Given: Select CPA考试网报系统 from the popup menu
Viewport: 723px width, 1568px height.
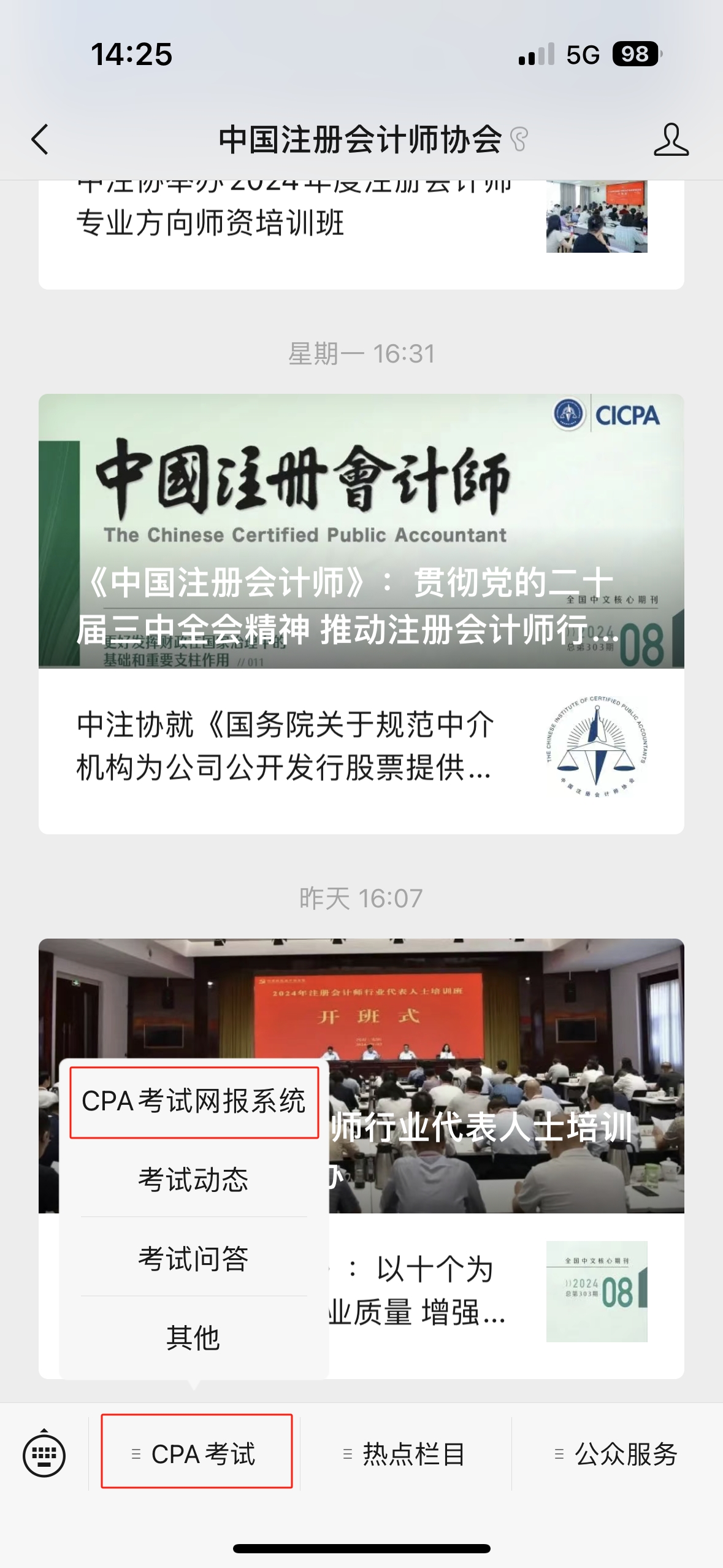Looking at the screenshot, I should [194, 1102].
